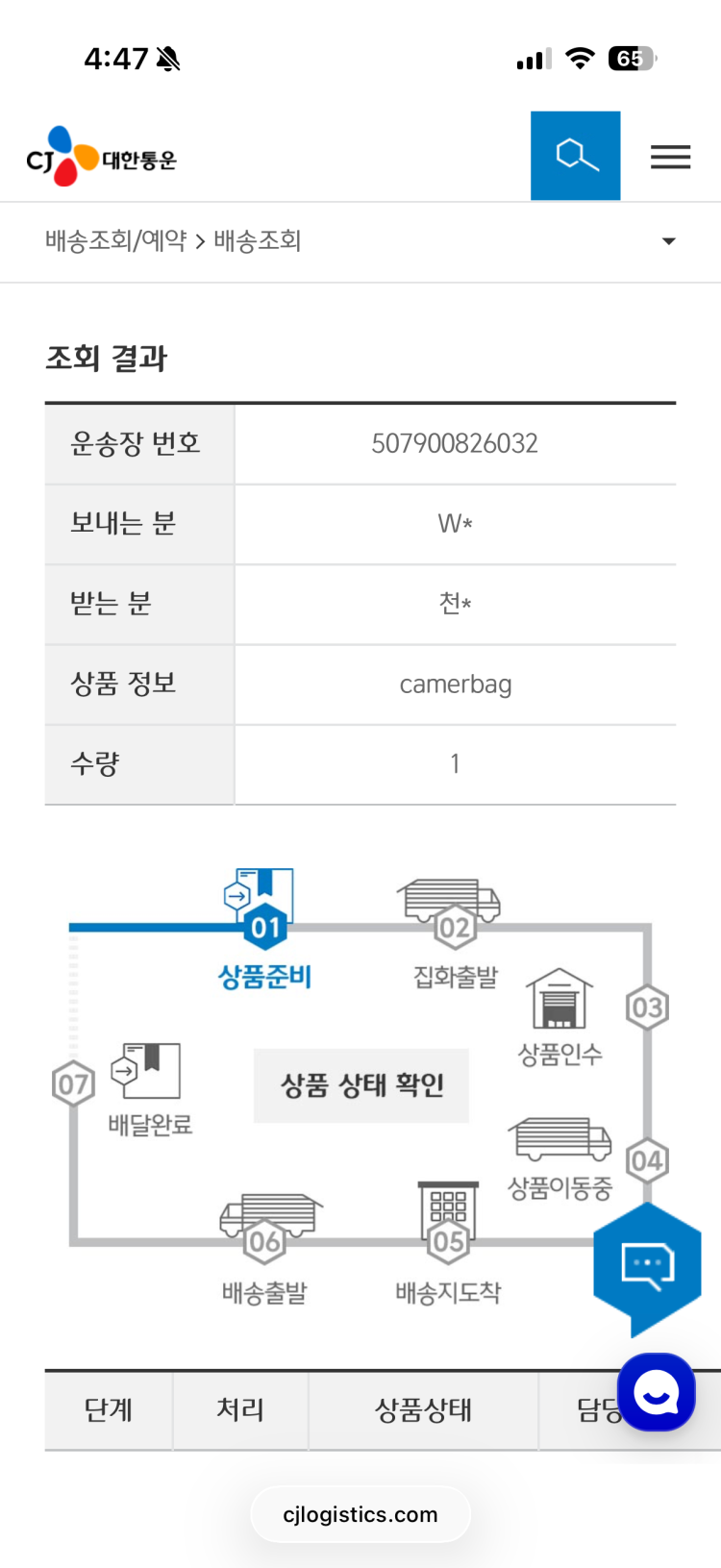Expand the 배송조회/예약 breadcrumb dropdown
Viewport: 721px width, 1568px height.
(667, 241)
